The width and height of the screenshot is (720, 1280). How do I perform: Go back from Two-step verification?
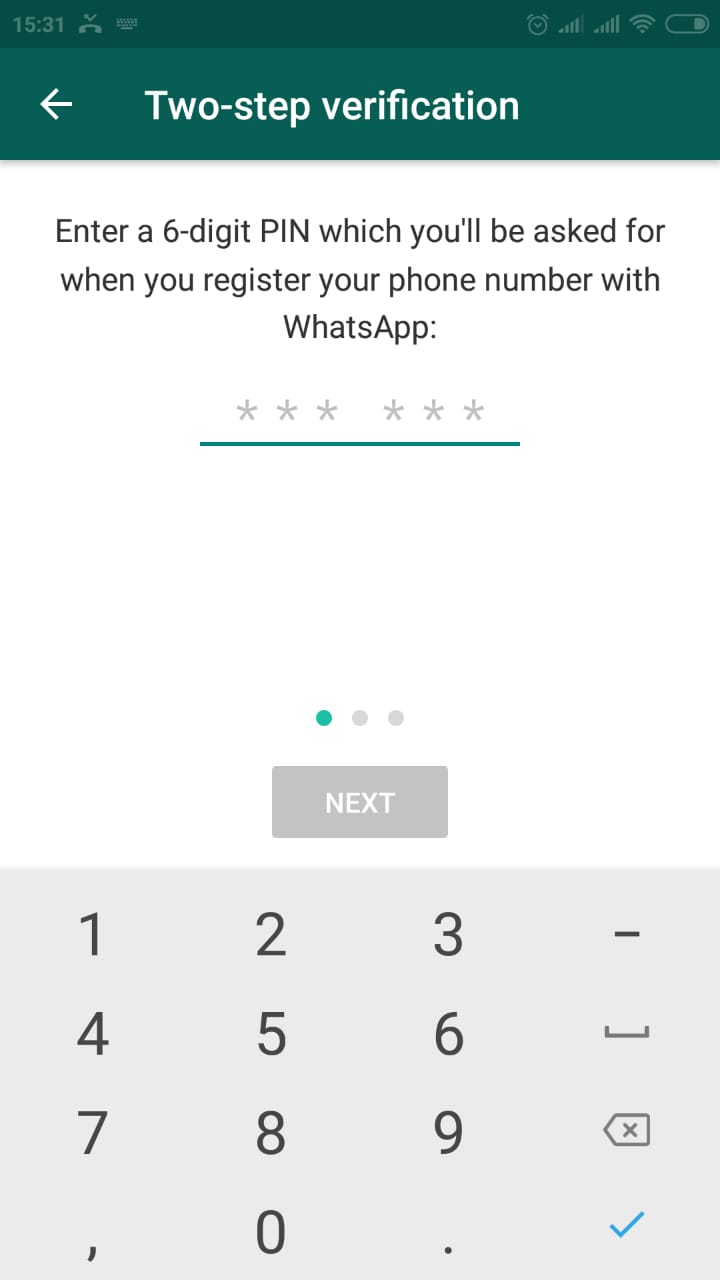click(x=56, y=105)
